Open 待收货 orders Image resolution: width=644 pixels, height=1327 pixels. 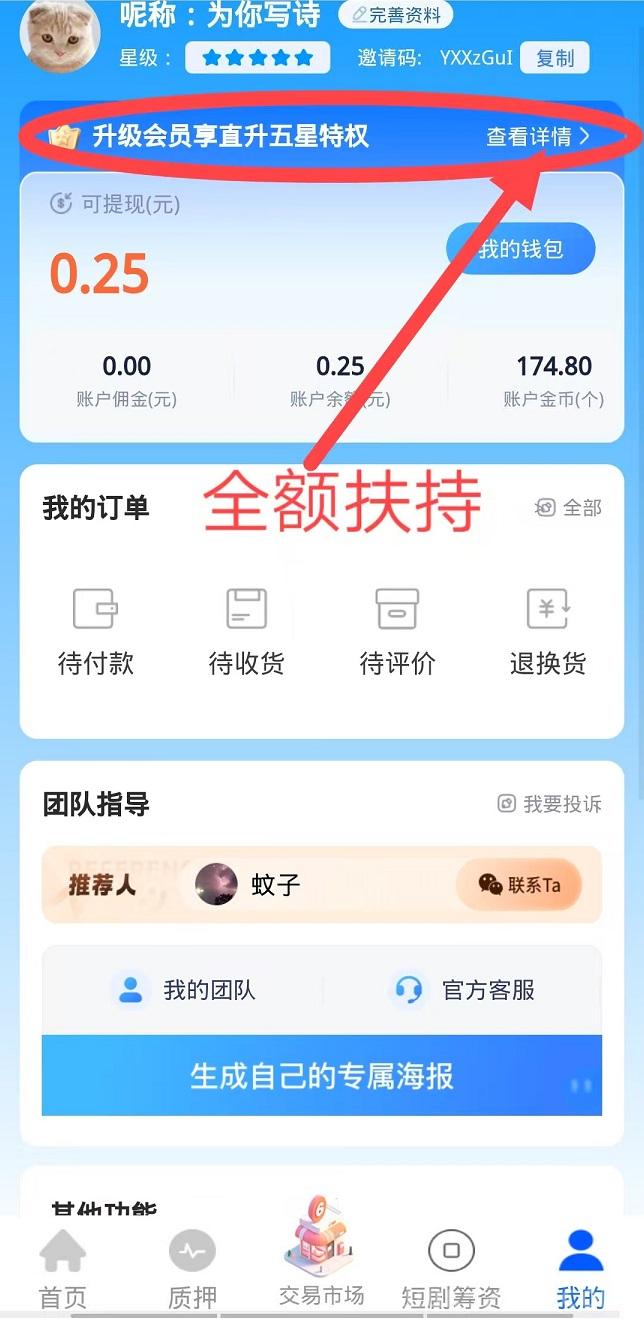pyautogui.click(x=246, y=632)
